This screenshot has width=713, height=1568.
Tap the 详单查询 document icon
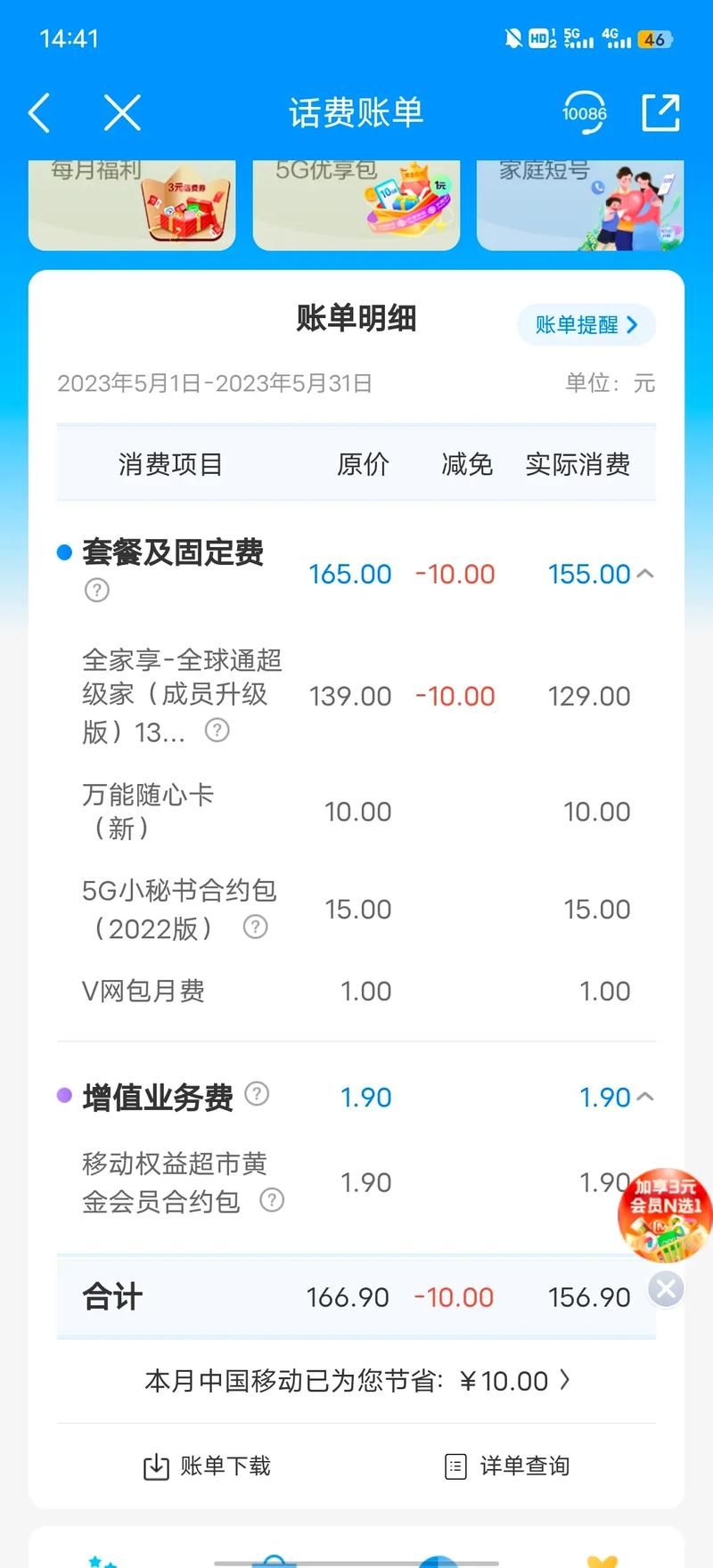coord(455,1465)
